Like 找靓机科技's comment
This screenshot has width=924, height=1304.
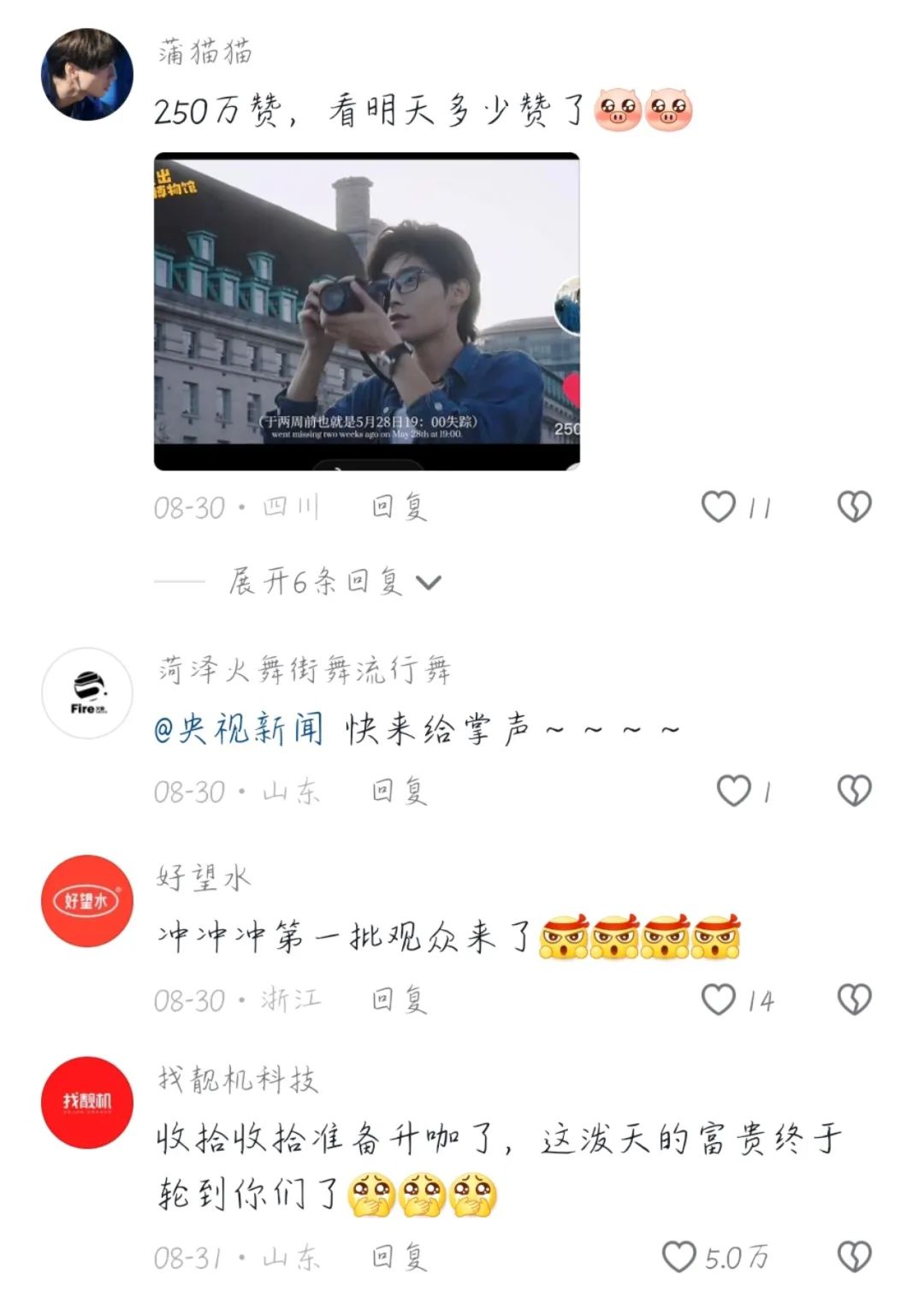tap(679, 1257)
